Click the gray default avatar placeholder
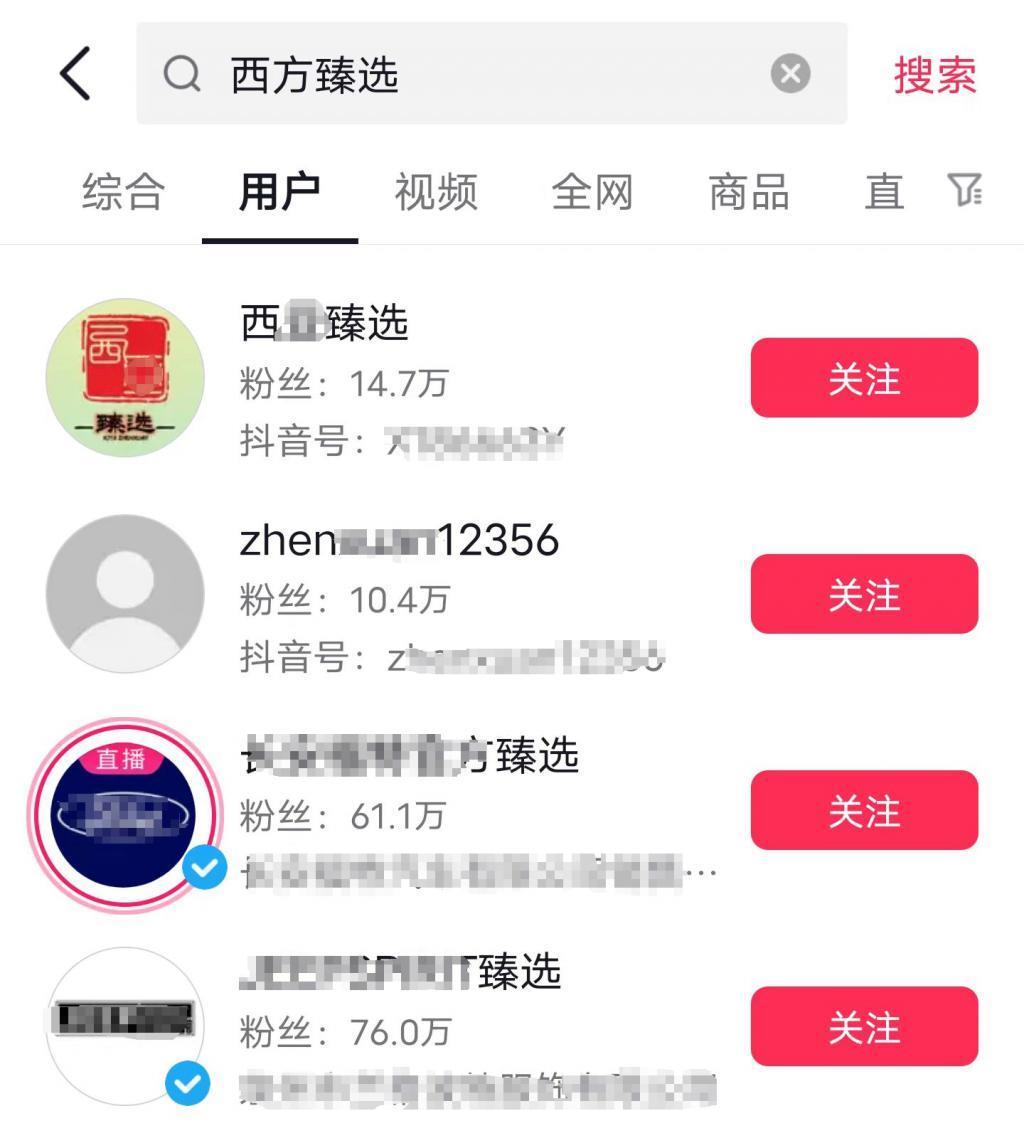Image resolution: width=1024 pixels, height=1143 pixels. pyautogui.click(x=124, y=594)
